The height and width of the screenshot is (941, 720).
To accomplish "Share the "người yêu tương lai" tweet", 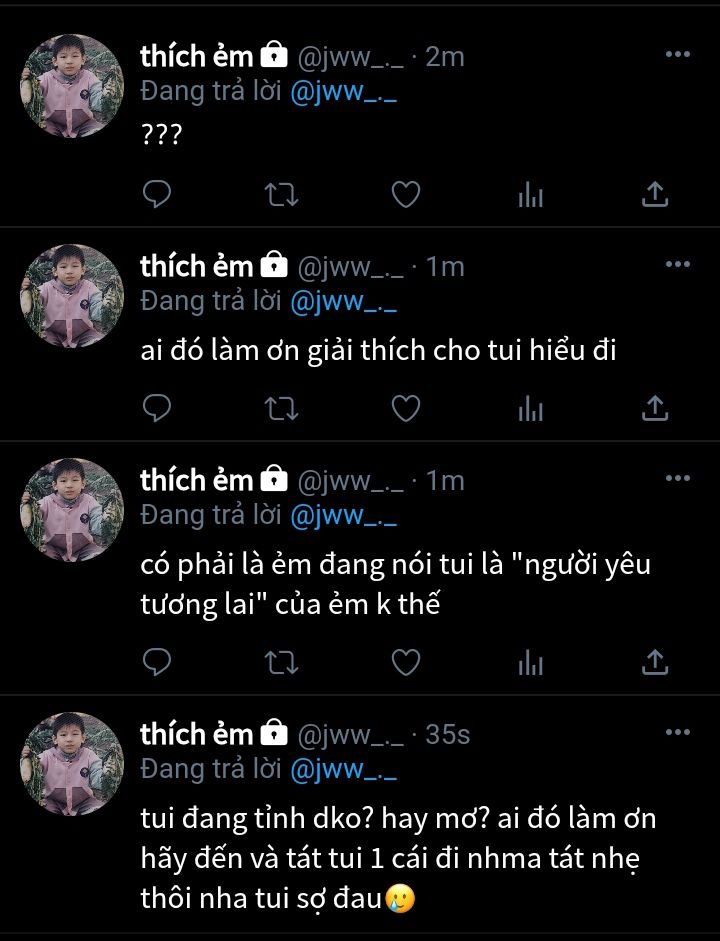I will pyautogui.click(x=654, y=661).
